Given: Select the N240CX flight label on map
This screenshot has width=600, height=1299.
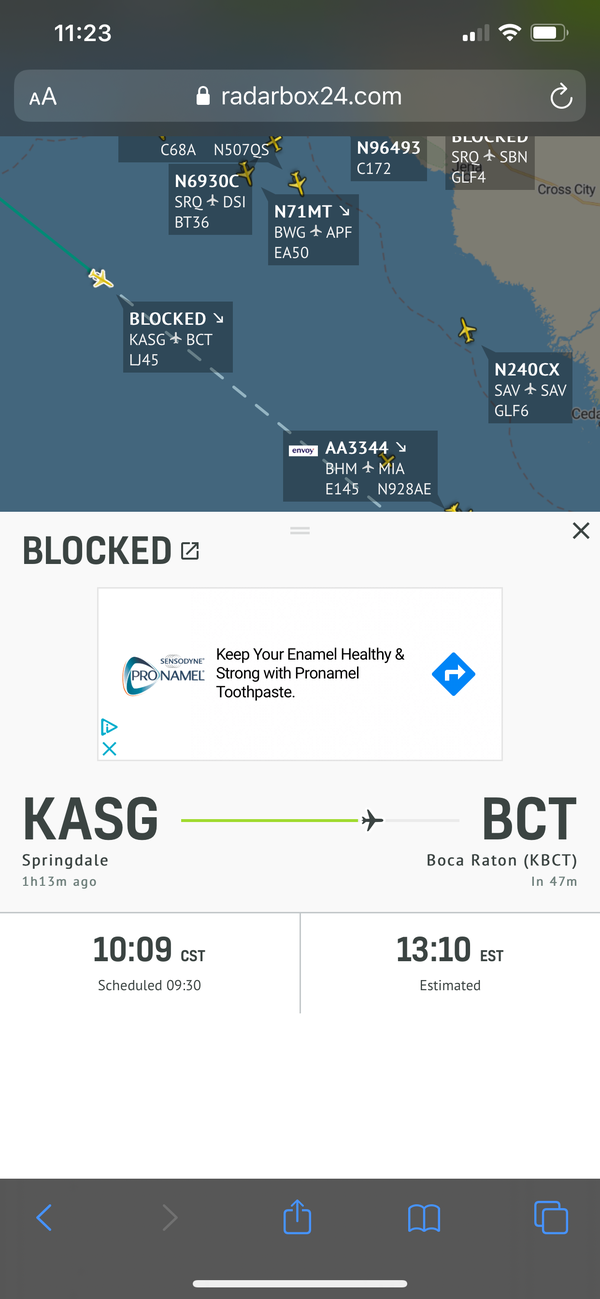Looking at the screenshot, I should (529, 389).
